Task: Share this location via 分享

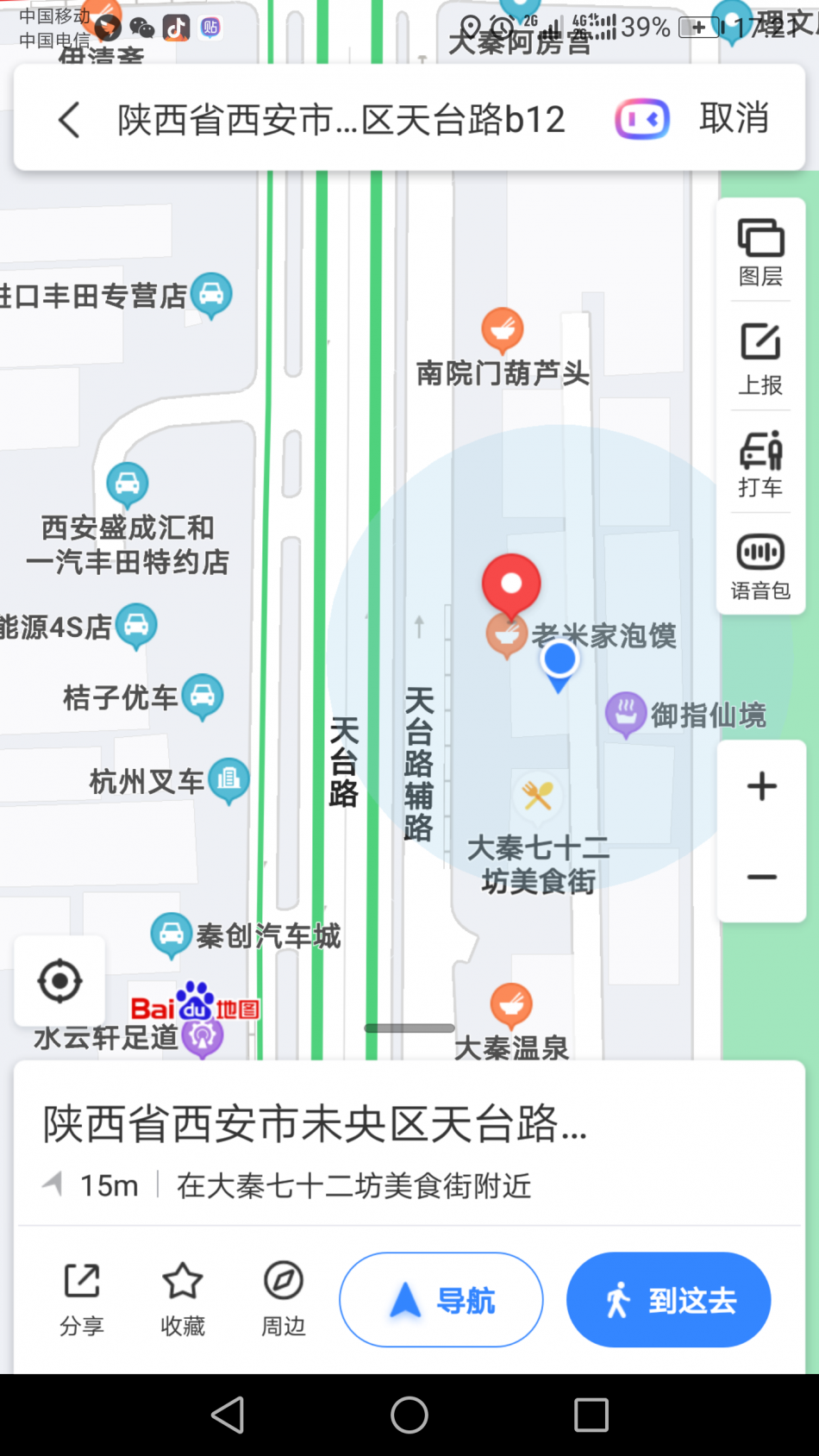Action: tap(82, 1299)
